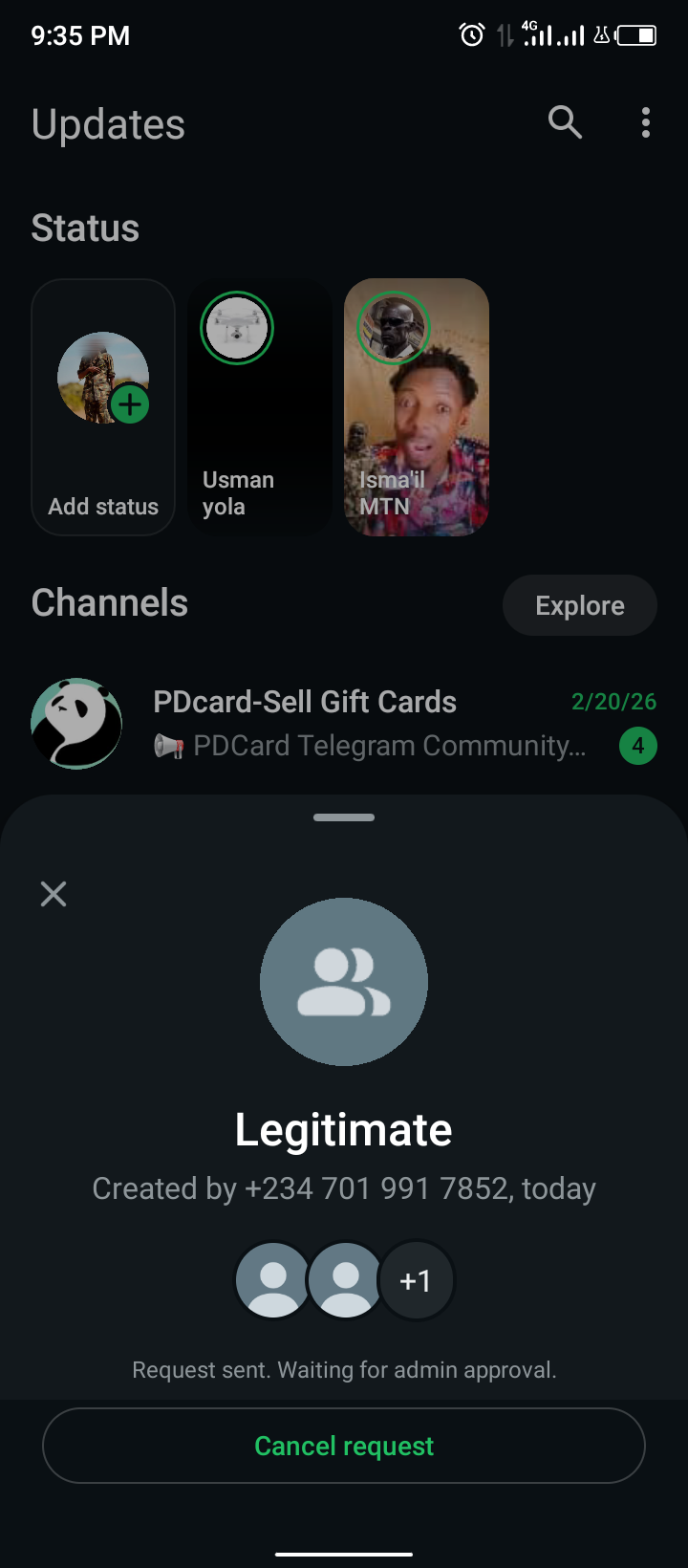Cancel the group join request
The height and width of the screenshot is (1568, 688).
point(344,1446)
